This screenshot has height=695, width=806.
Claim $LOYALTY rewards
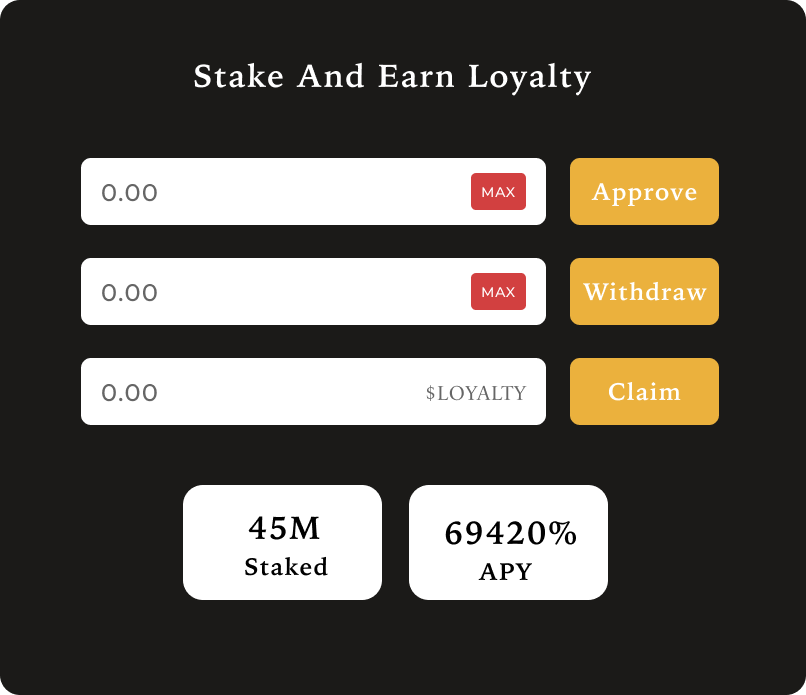tap(644, 392)
